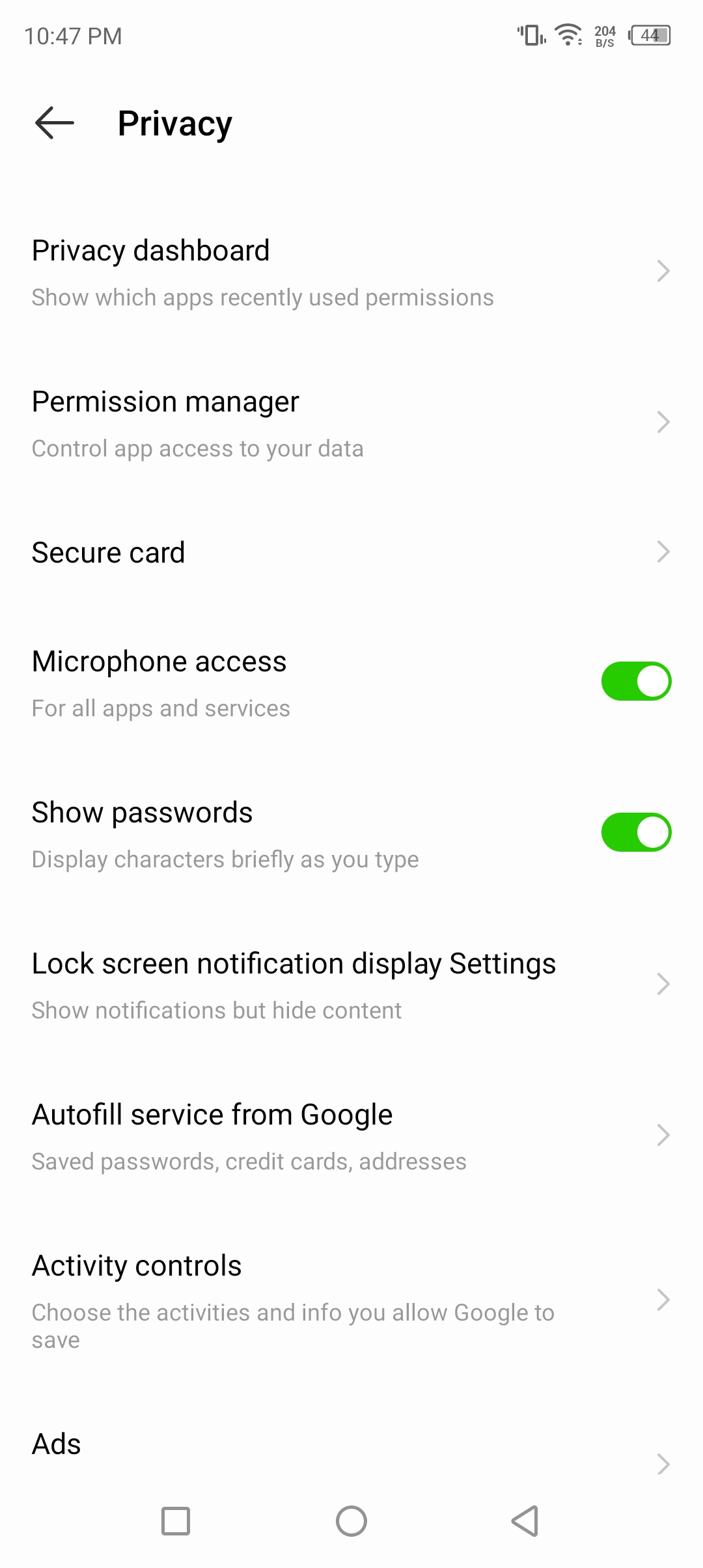Tap the system home button
The width and height of the screenshot is (703, 1568).
pos(351,1521)
